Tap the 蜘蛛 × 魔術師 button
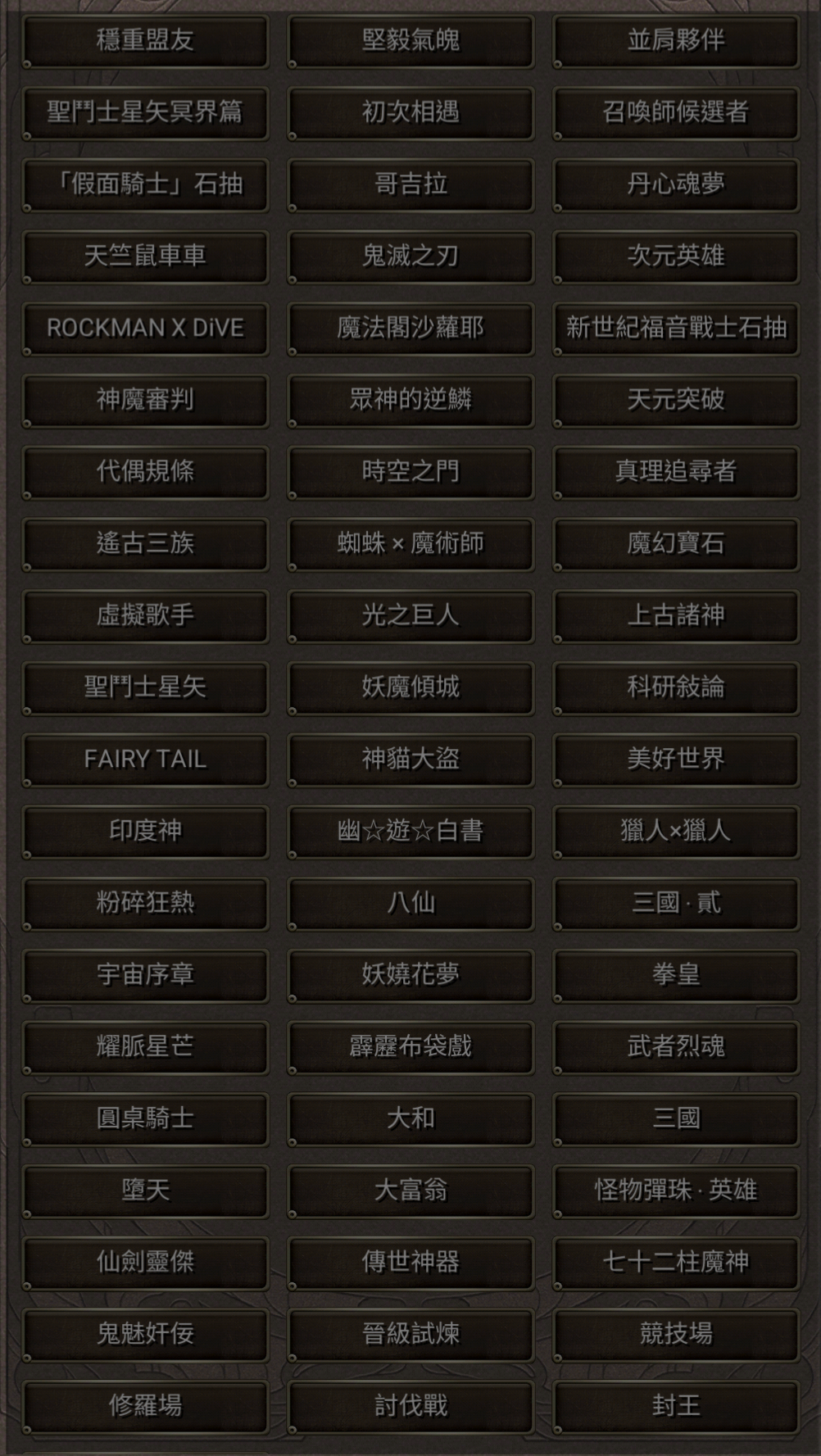The image size is (821, 1456). (x=410, y=543)
